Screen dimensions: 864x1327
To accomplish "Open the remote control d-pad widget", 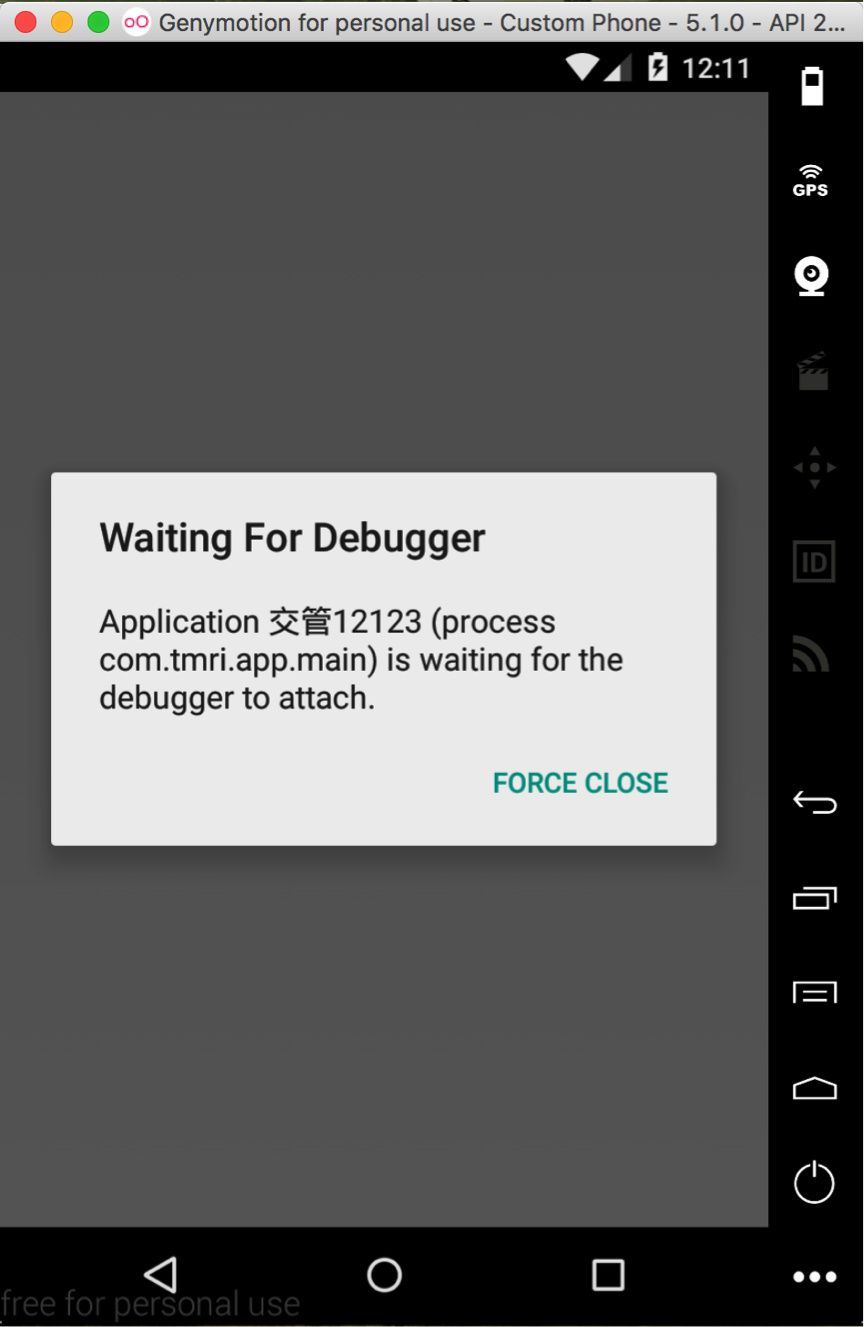I will click(813, 466).
